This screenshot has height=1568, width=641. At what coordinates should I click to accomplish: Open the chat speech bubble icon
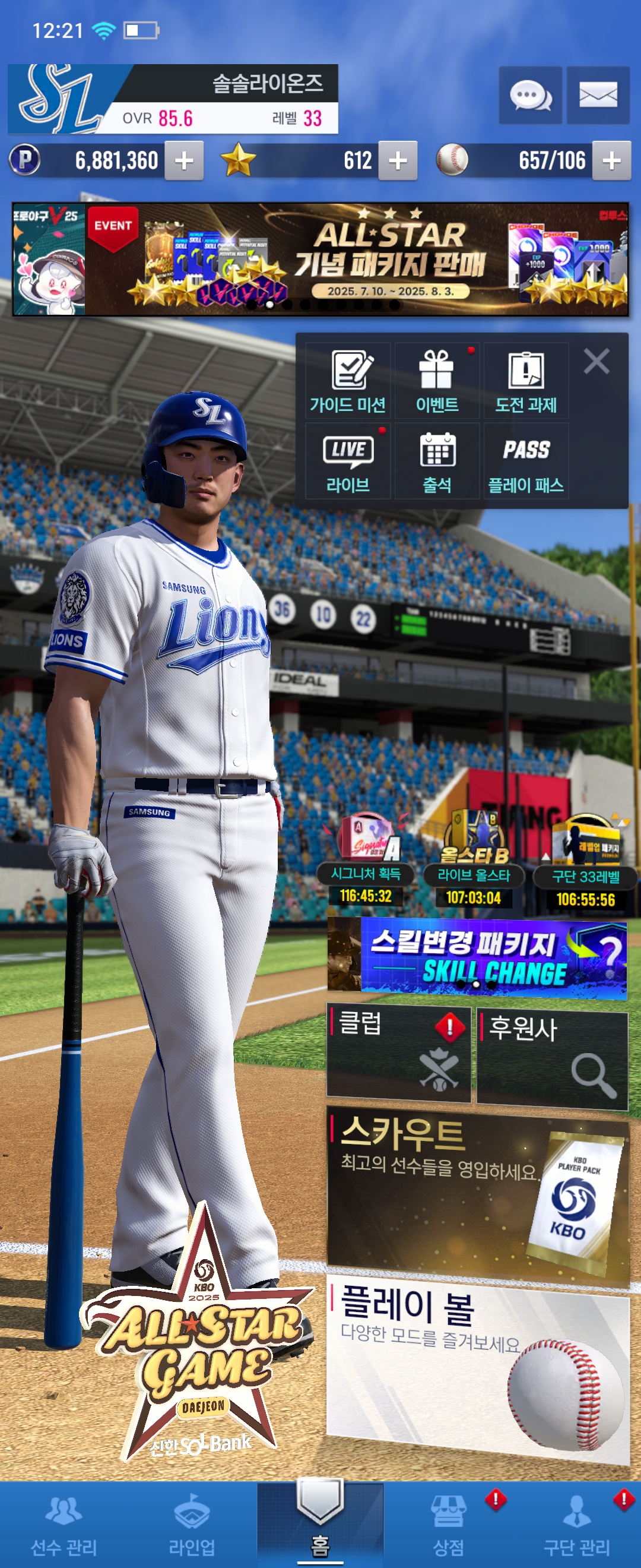click(x=529, y=95)
